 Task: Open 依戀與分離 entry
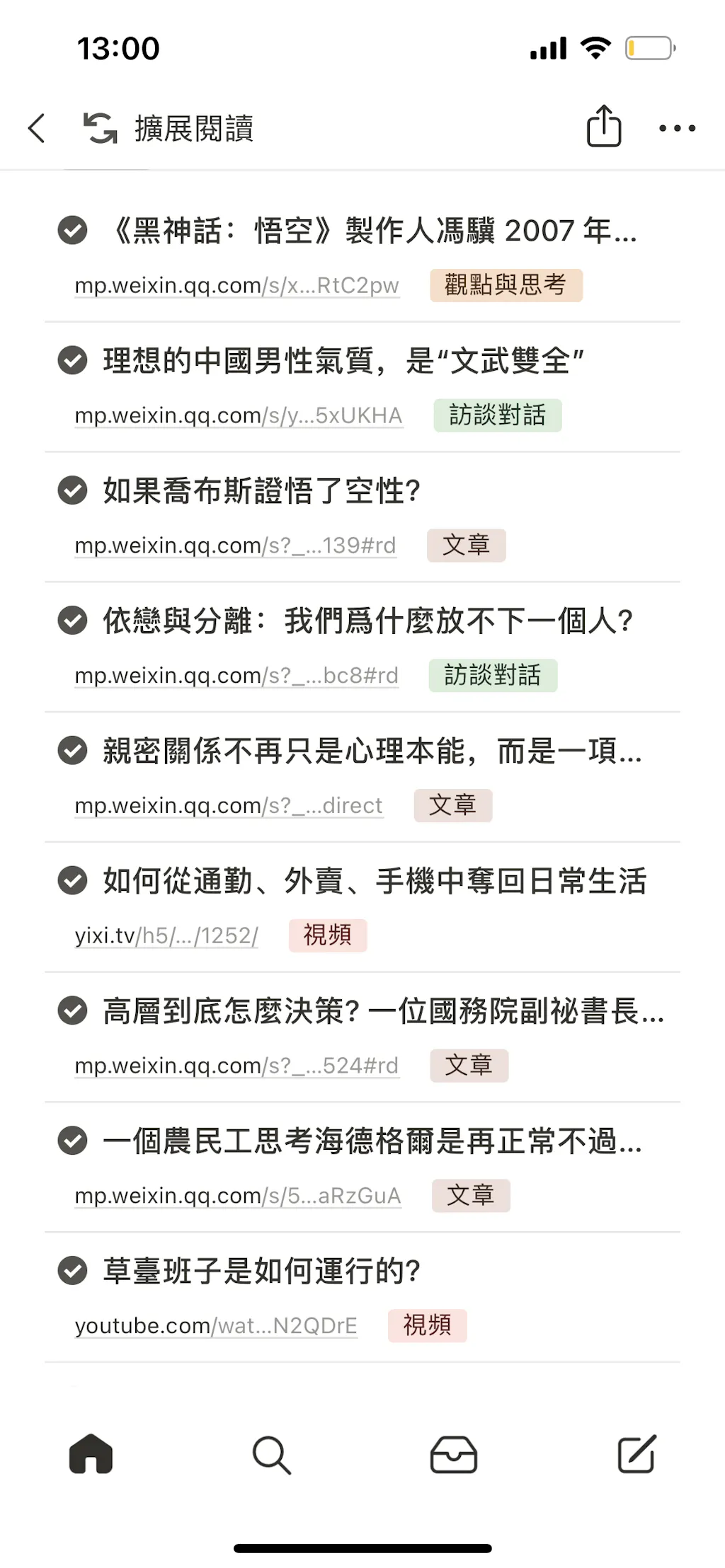[367, 621]
